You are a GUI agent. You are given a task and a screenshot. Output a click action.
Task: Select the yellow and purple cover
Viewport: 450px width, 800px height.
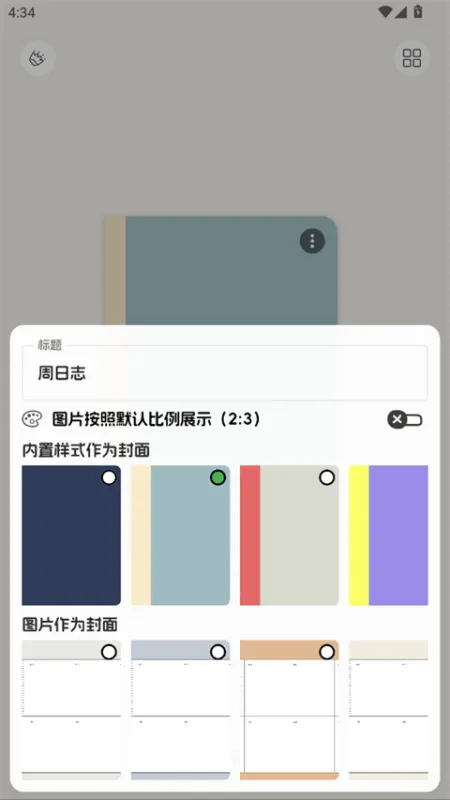[x=388, y=535]
